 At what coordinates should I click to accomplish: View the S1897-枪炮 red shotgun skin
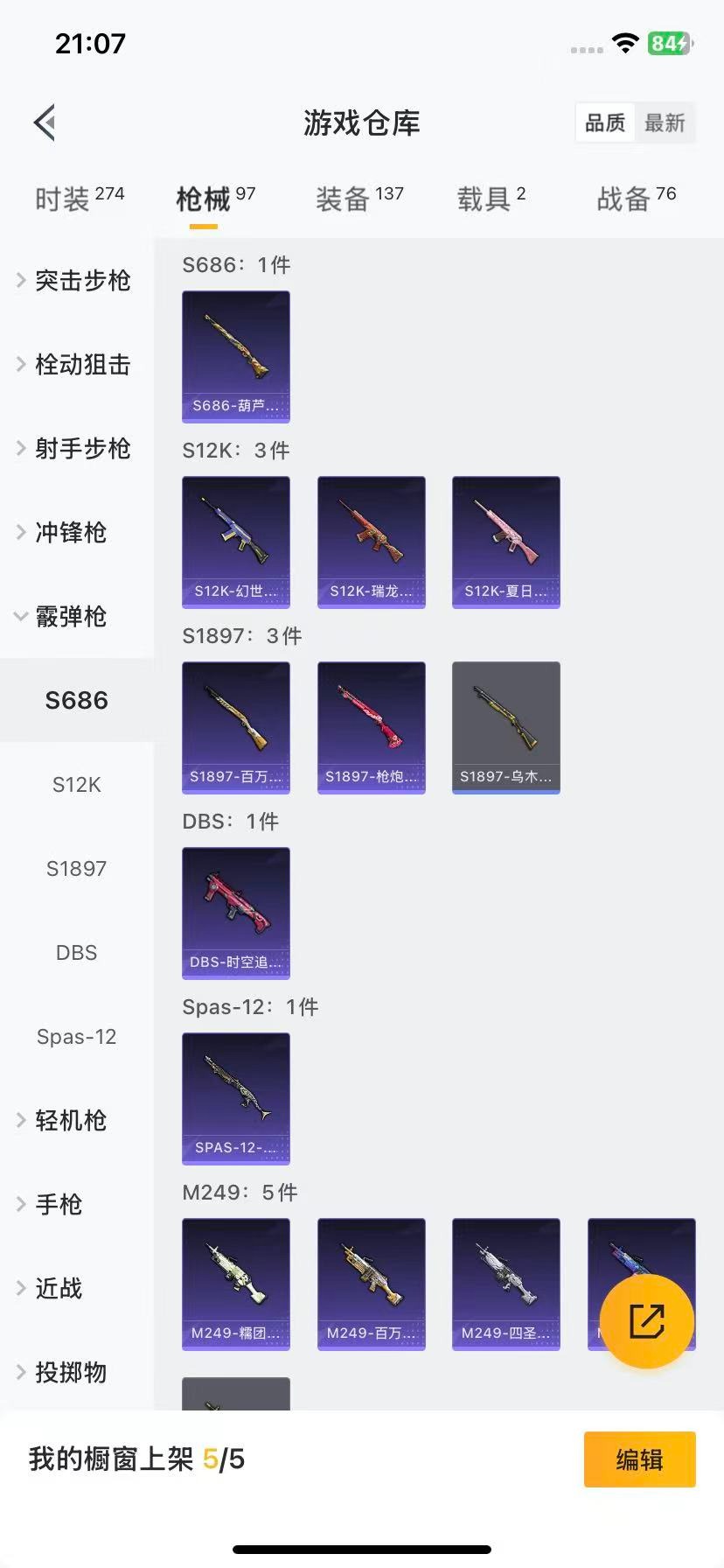[x=371, y=728]
